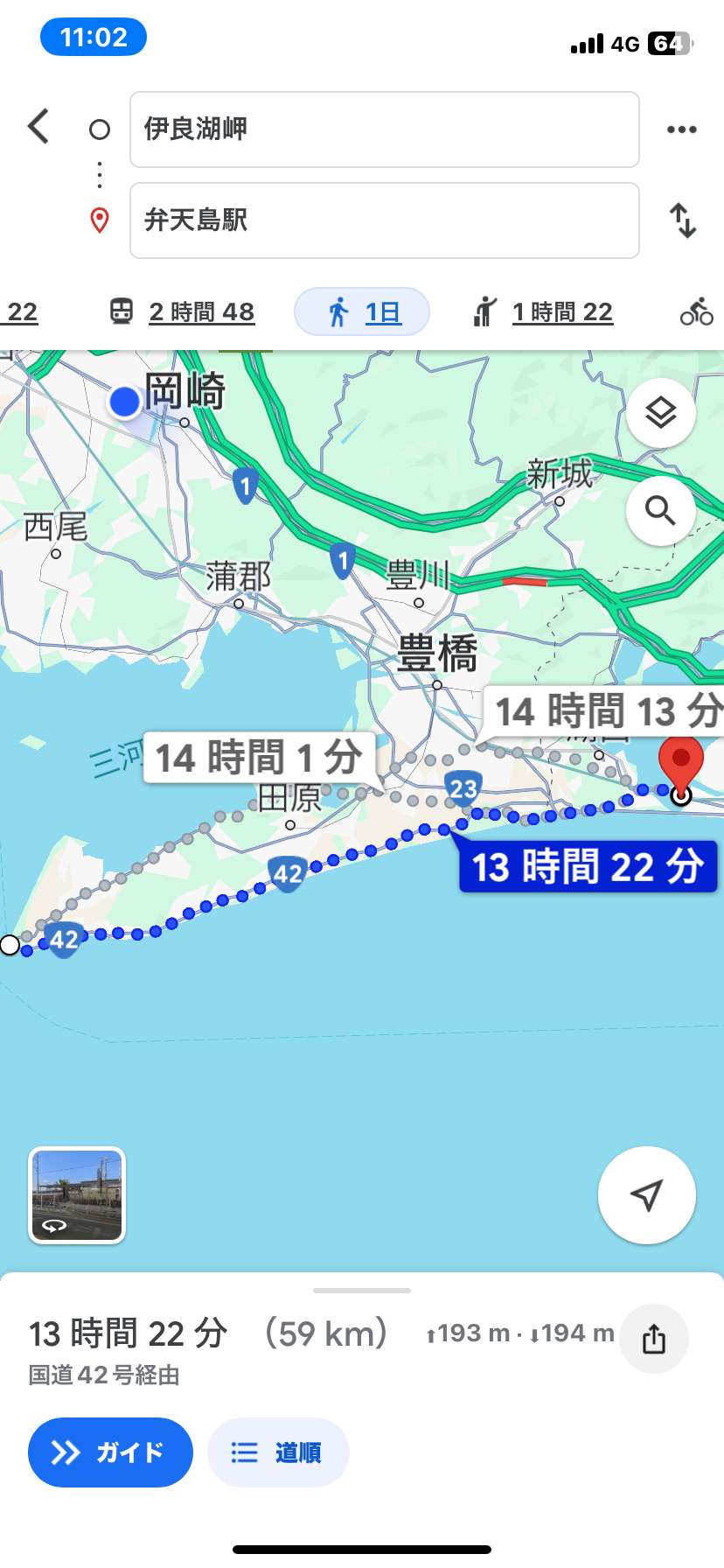This screenshot has height=1568, width=724.
Task: Select the alternate 14時間13分 route
Action: (x=605, y=710)
